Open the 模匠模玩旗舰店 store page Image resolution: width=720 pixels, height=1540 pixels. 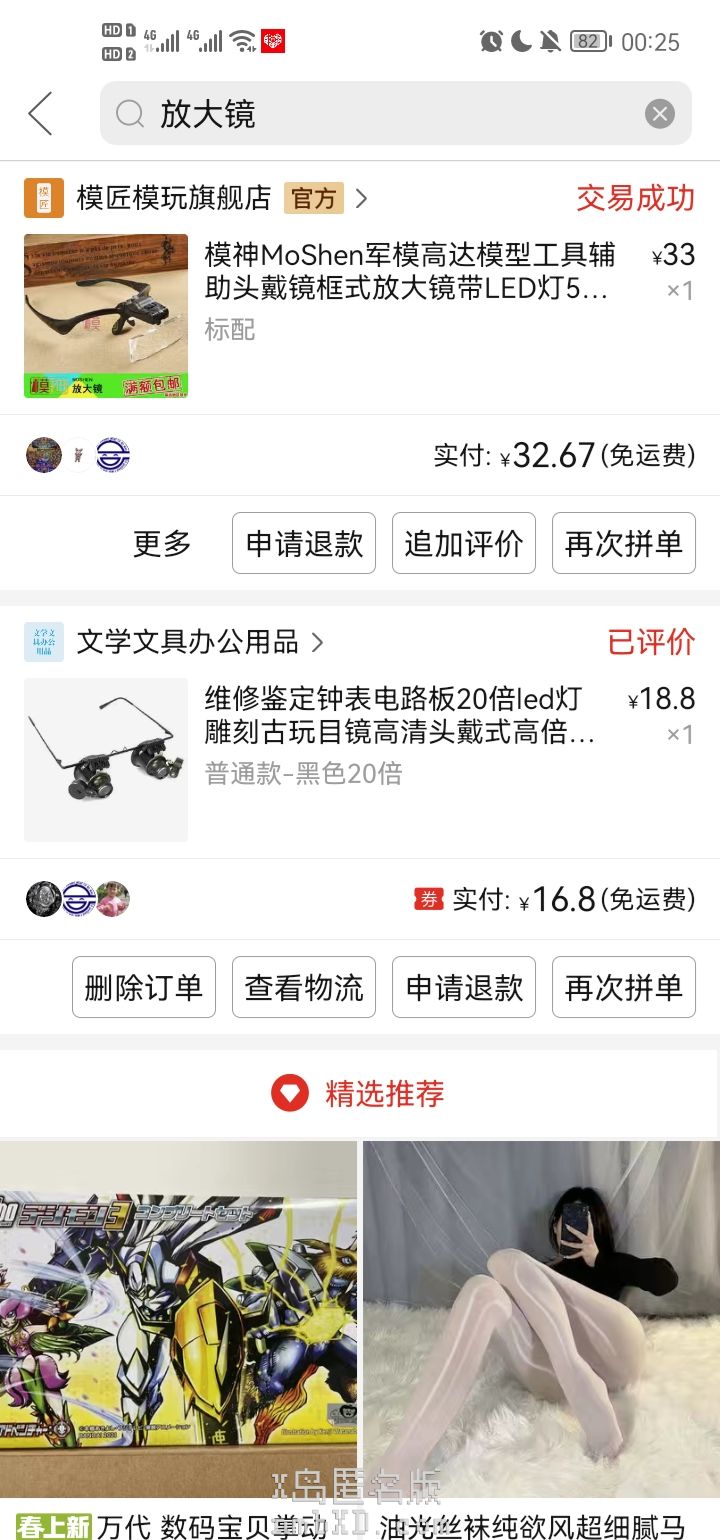(174, 198)
